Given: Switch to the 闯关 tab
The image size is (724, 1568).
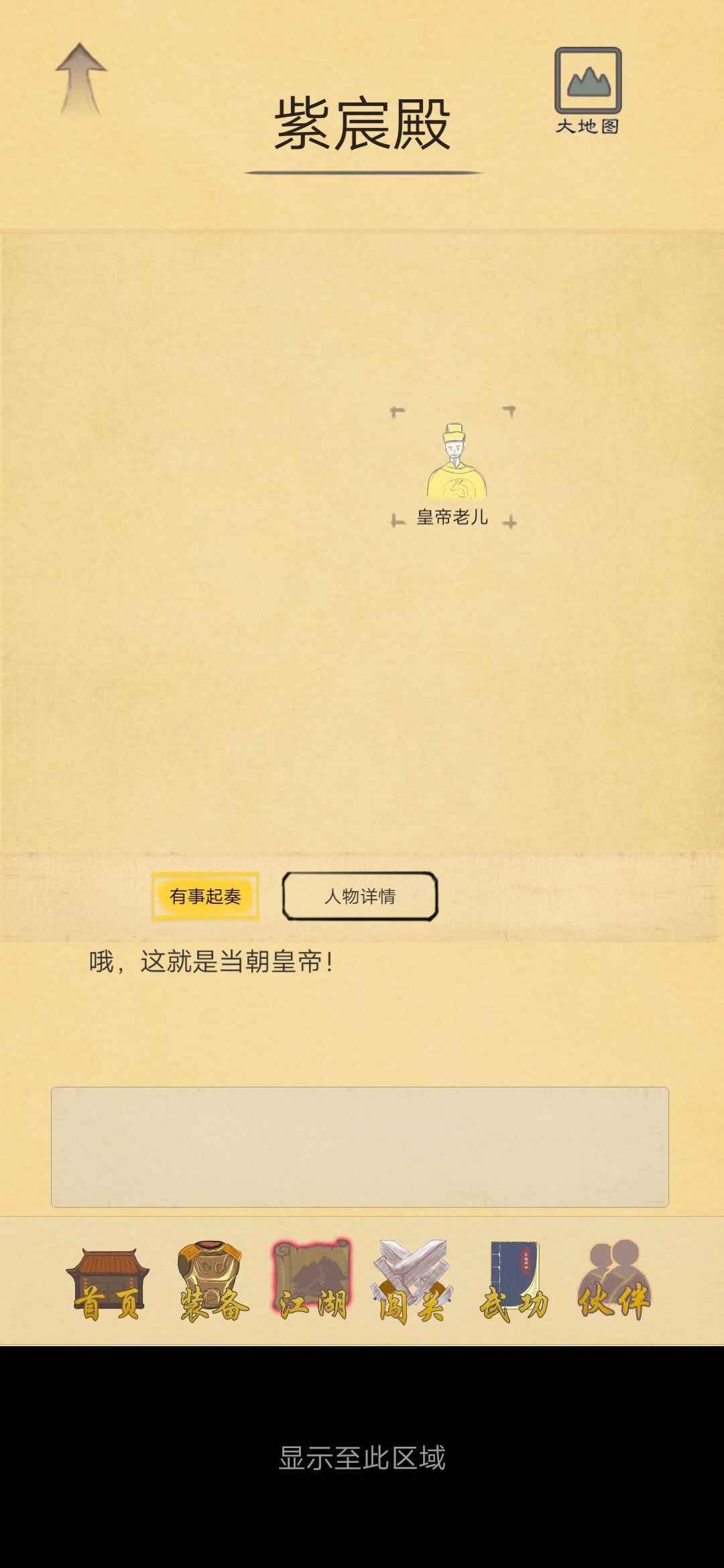Looking at the screenshot, I should [412, 1284].
